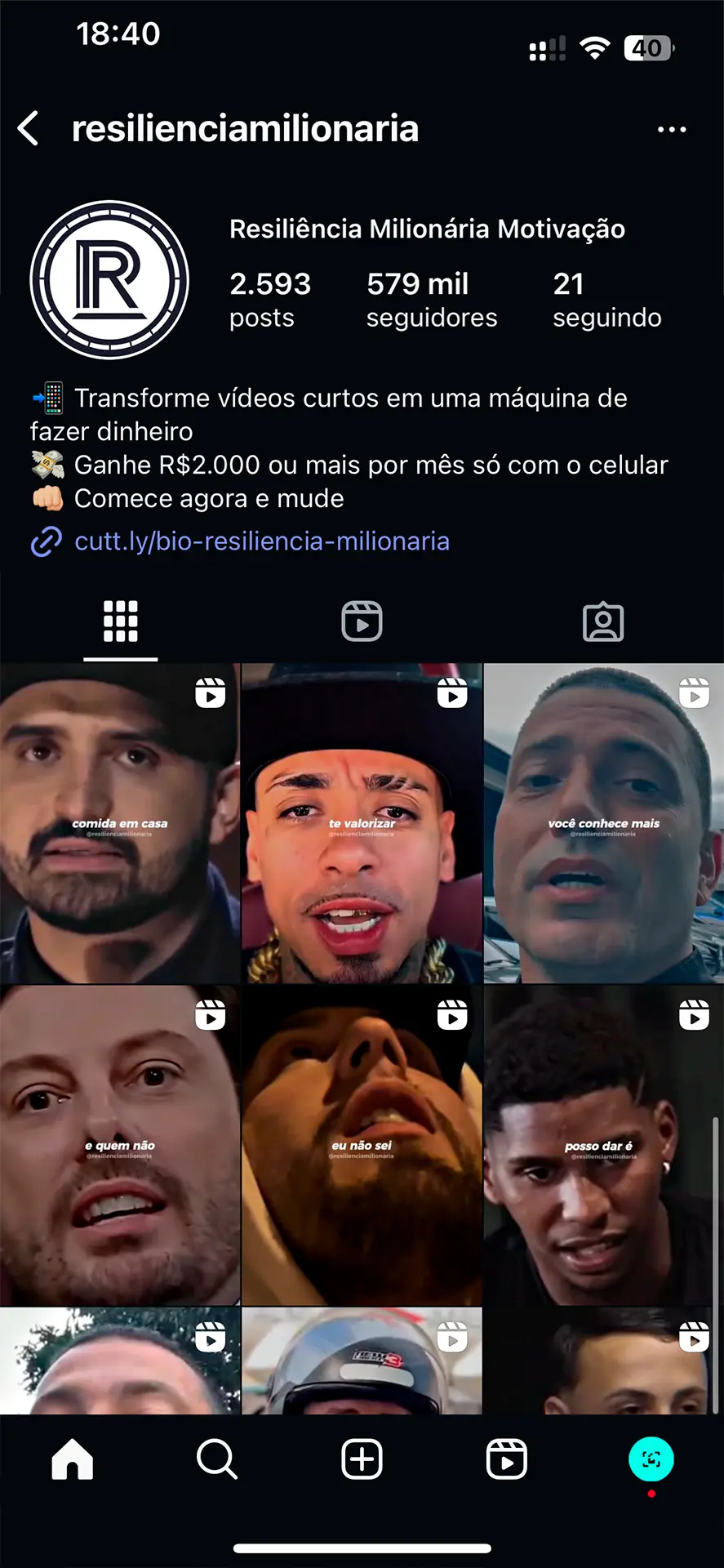Open the reel captioned "comida em casa"

tap(120, 822)
